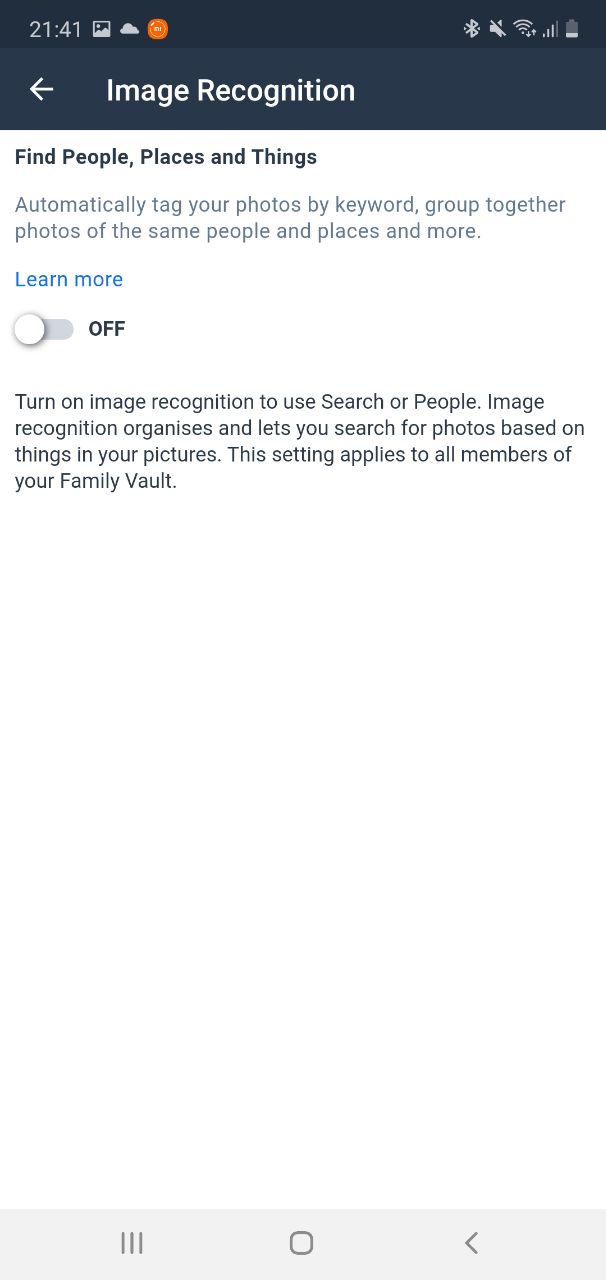606x1280 pixels.
Task: Turn on the image recognition switch
Action: [44, 329]
